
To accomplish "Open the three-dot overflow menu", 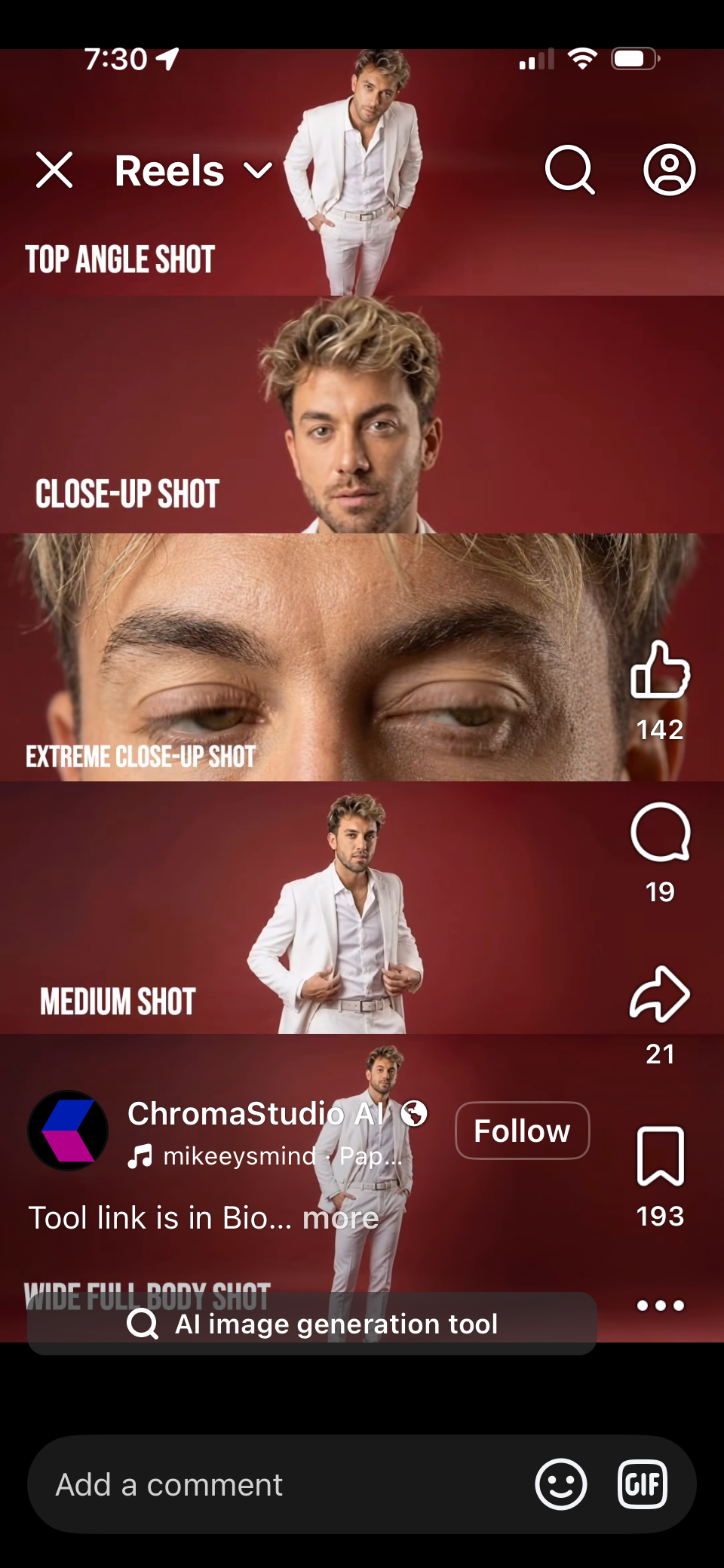I will click(660, 1306).
